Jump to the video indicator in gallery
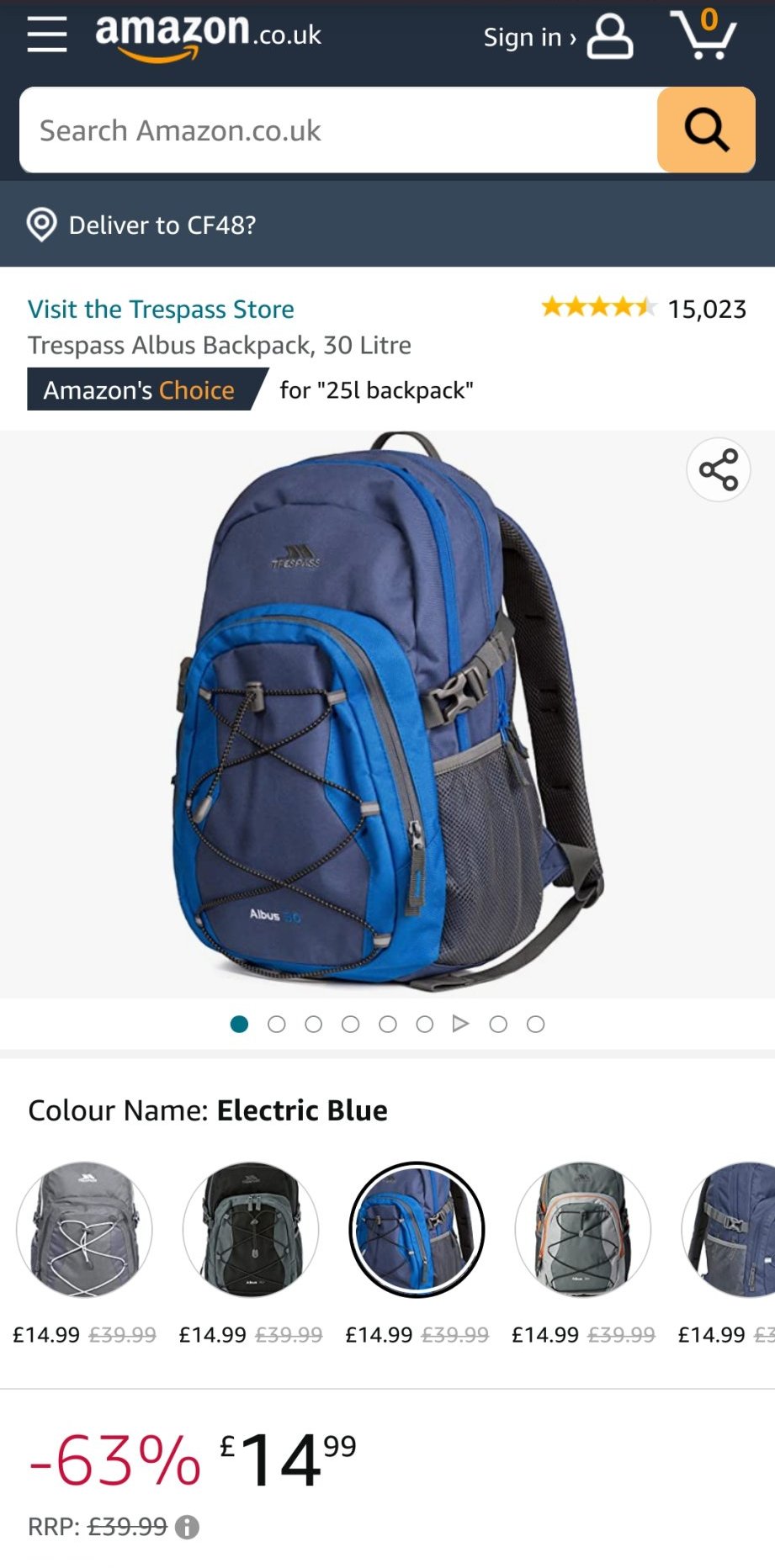The width and height of the screenshot is (775, 1568). coord(460,1024)
